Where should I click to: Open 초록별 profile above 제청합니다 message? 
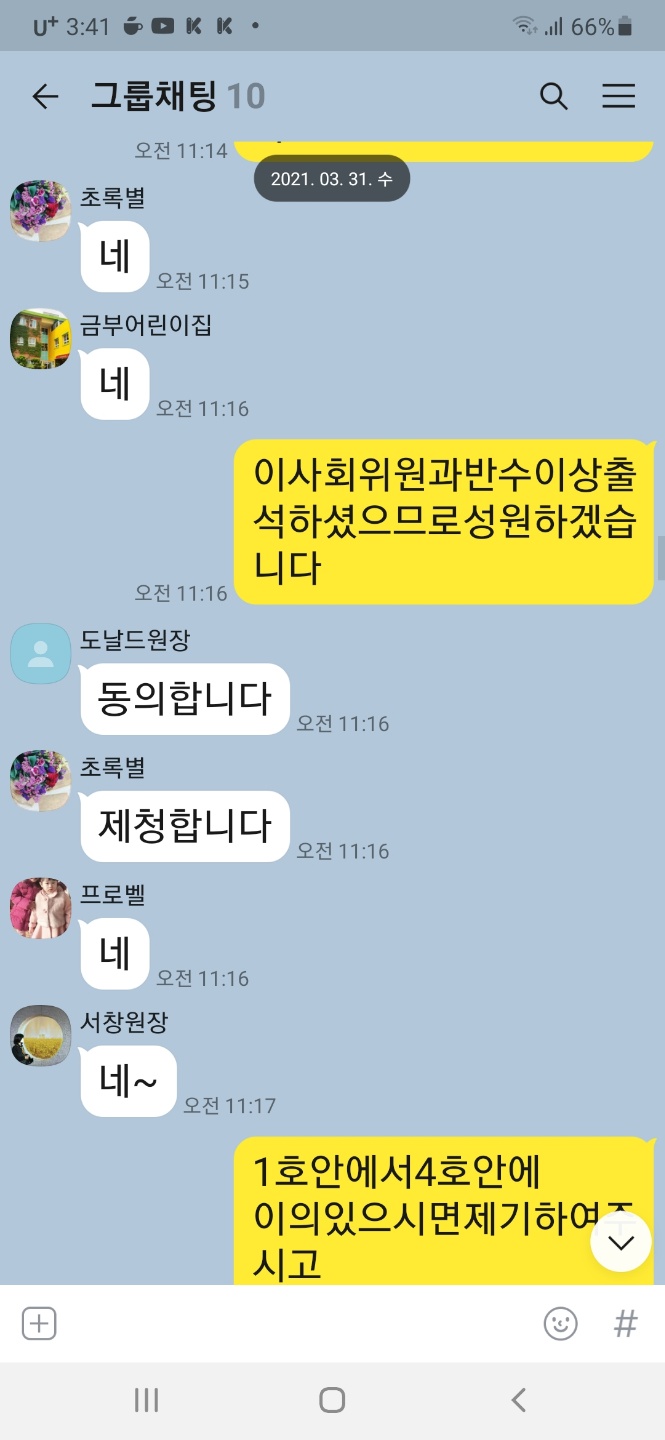[x=40, y=781]
